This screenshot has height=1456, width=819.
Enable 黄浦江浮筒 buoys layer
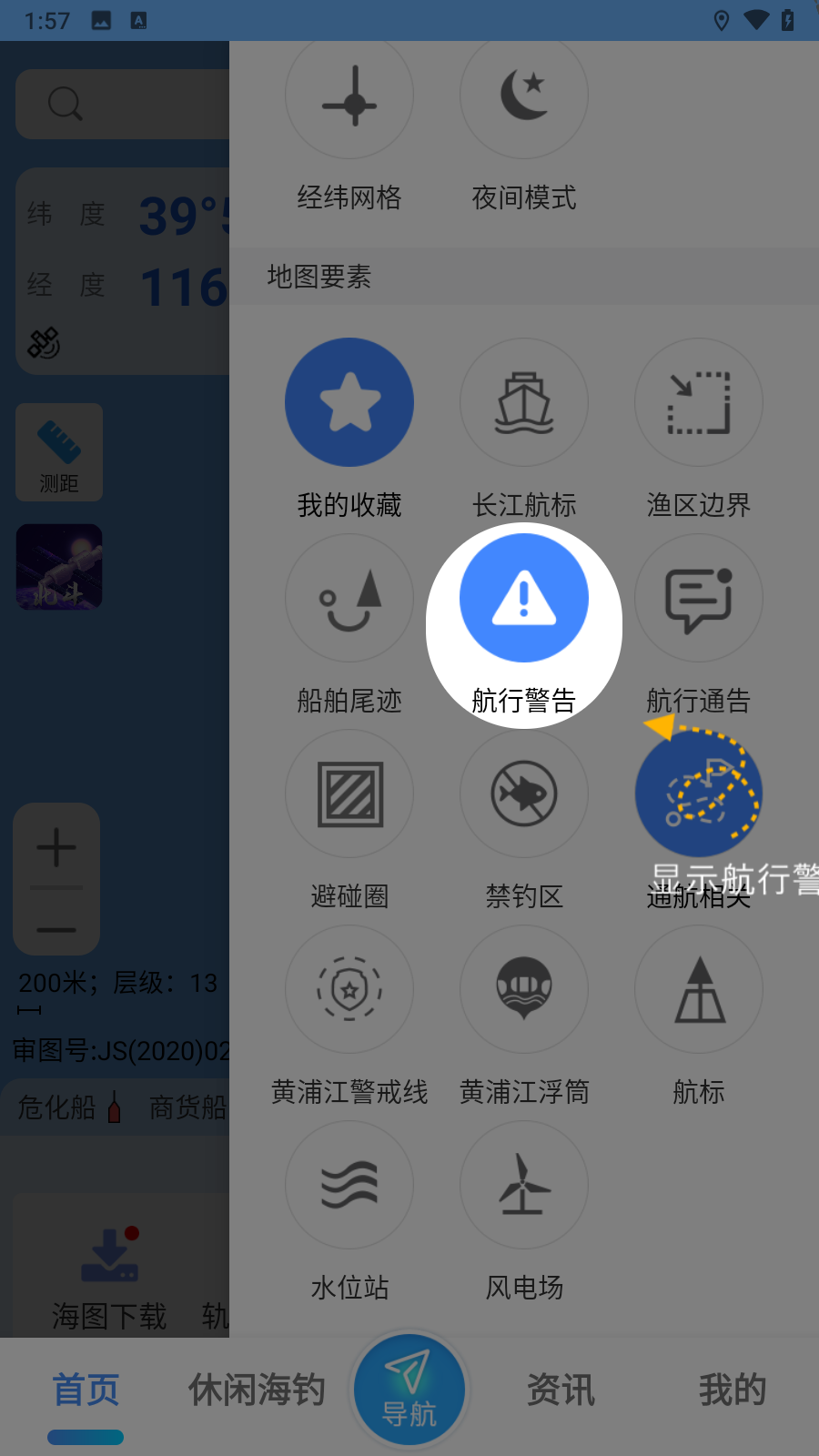[x=524, y=990]
